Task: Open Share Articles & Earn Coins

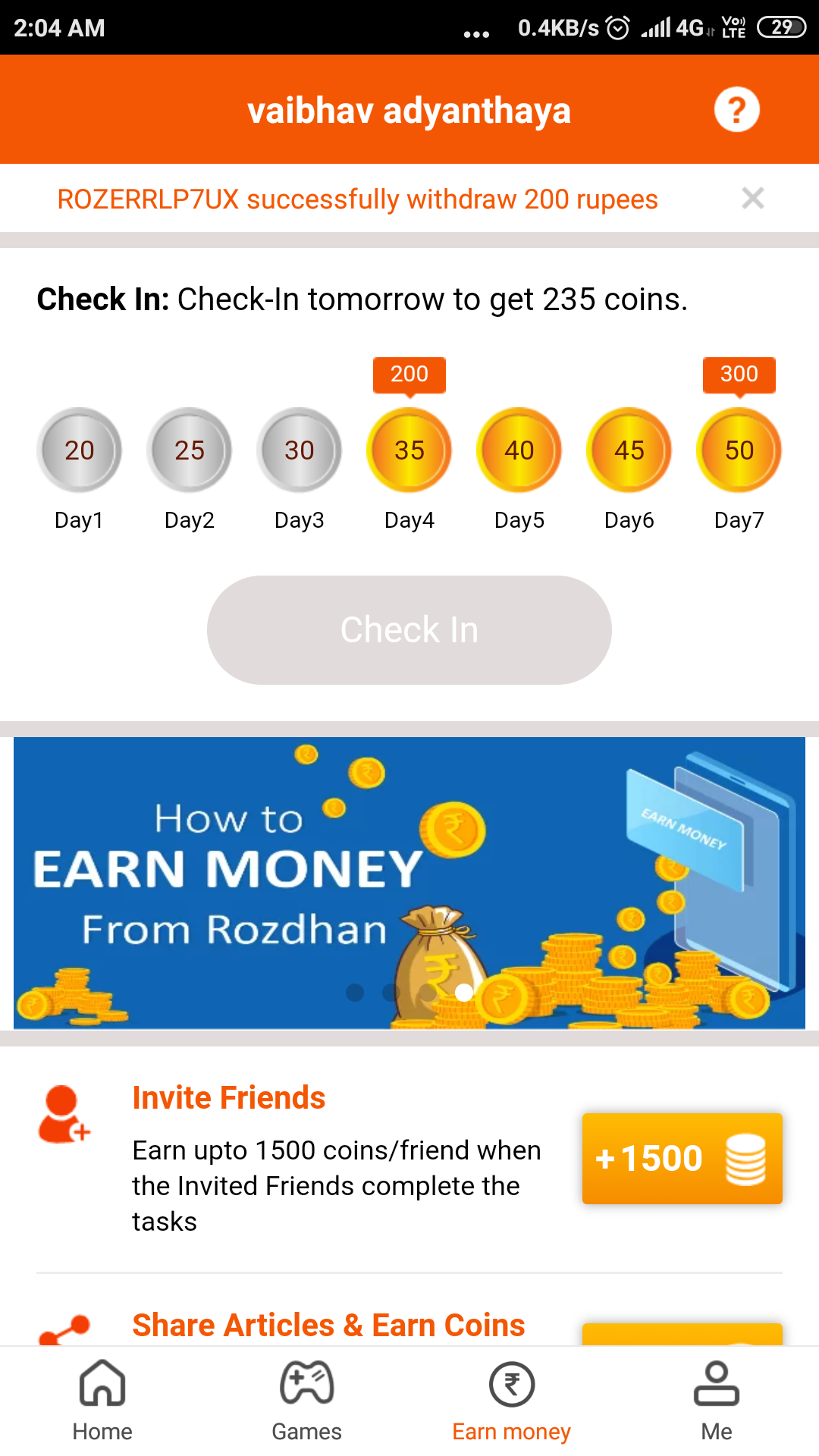Action: (x=328, y=1326)
